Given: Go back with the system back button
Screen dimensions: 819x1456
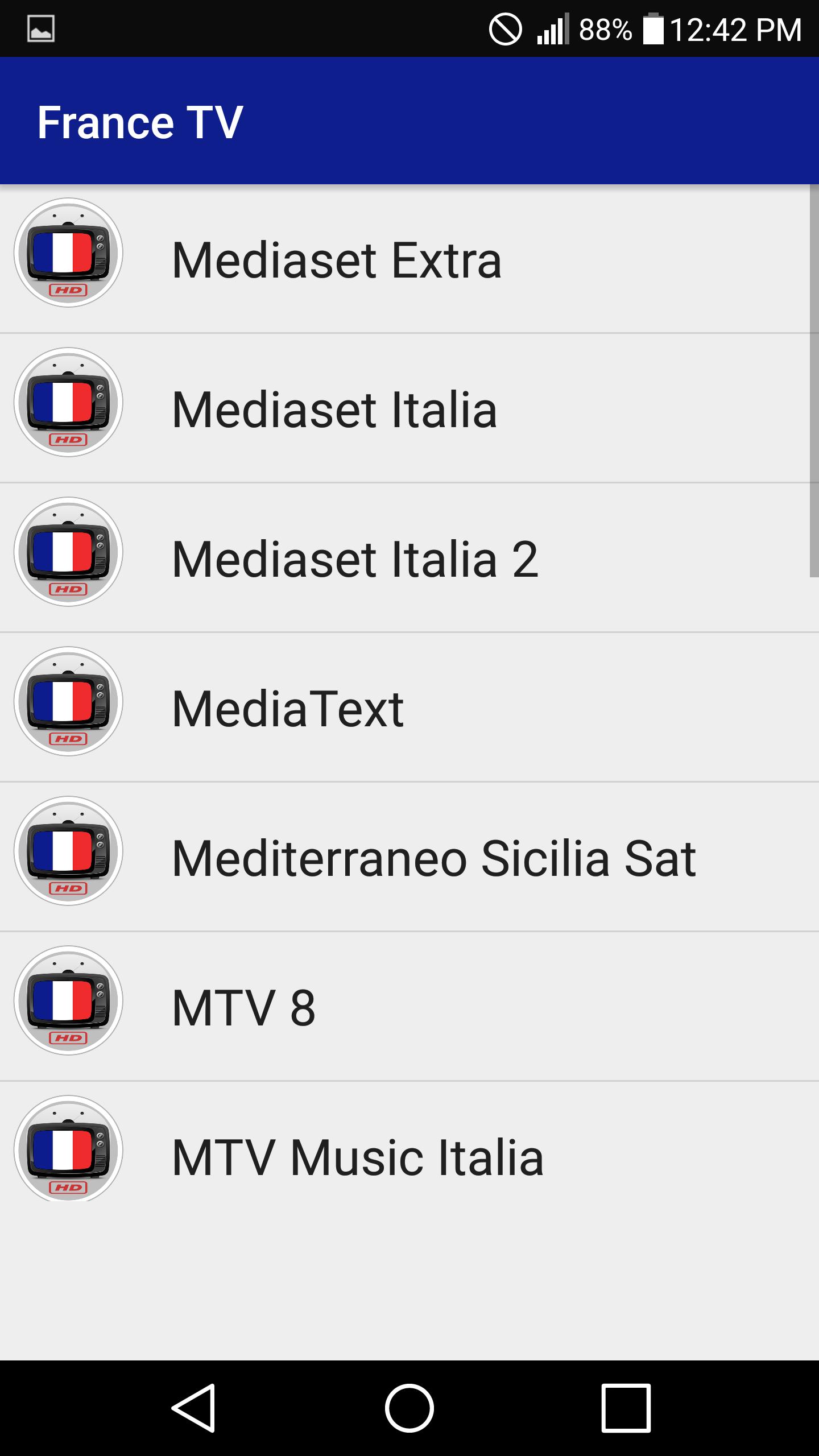Looking at the screenshot, I should coord(193,1408).
